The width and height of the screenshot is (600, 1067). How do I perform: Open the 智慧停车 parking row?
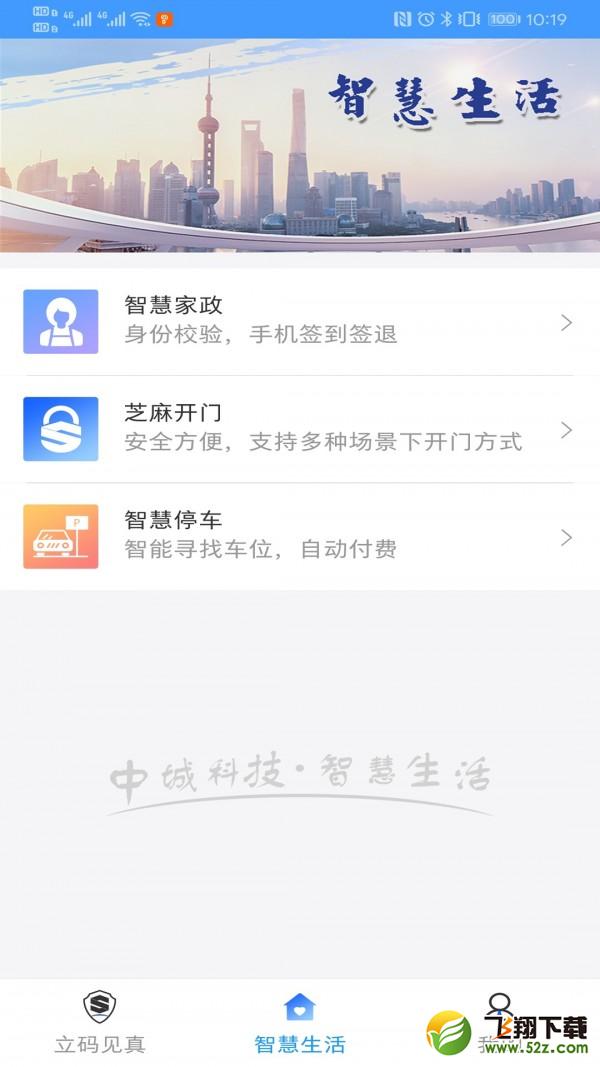pos(300,537)
